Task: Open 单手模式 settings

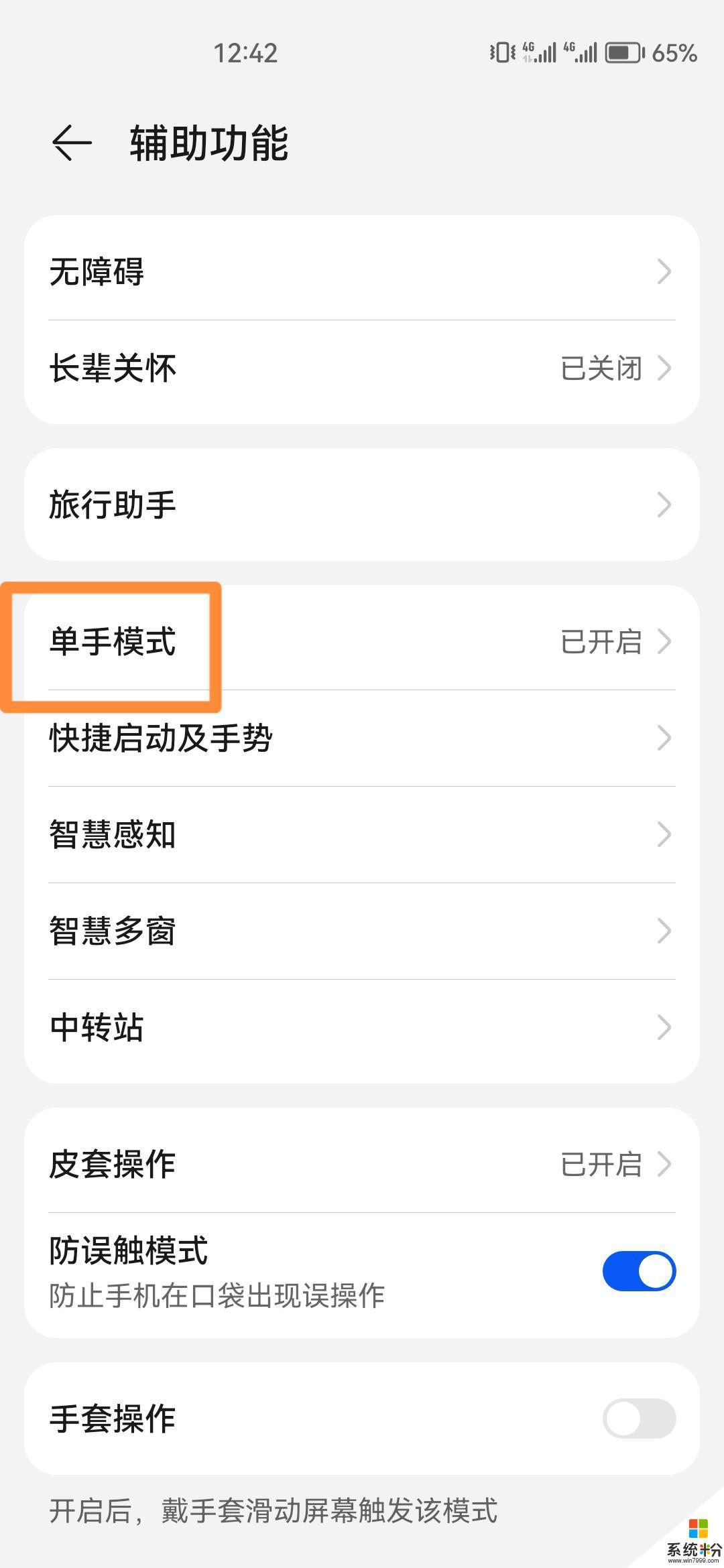Action: [x=362, y=641]
